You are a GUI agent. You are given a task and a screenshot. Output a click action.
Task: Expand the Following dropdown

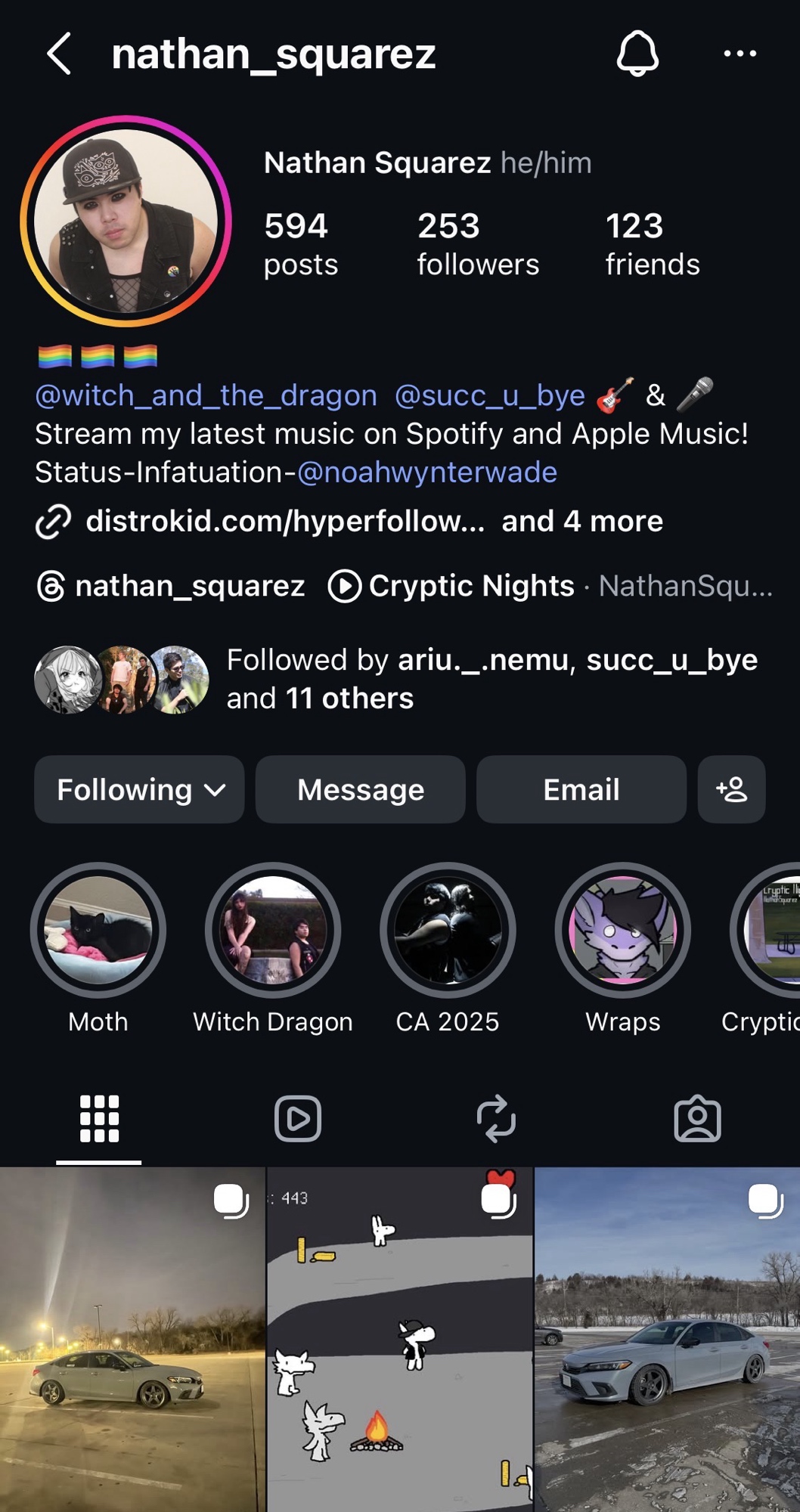click(x=139, y=789)
